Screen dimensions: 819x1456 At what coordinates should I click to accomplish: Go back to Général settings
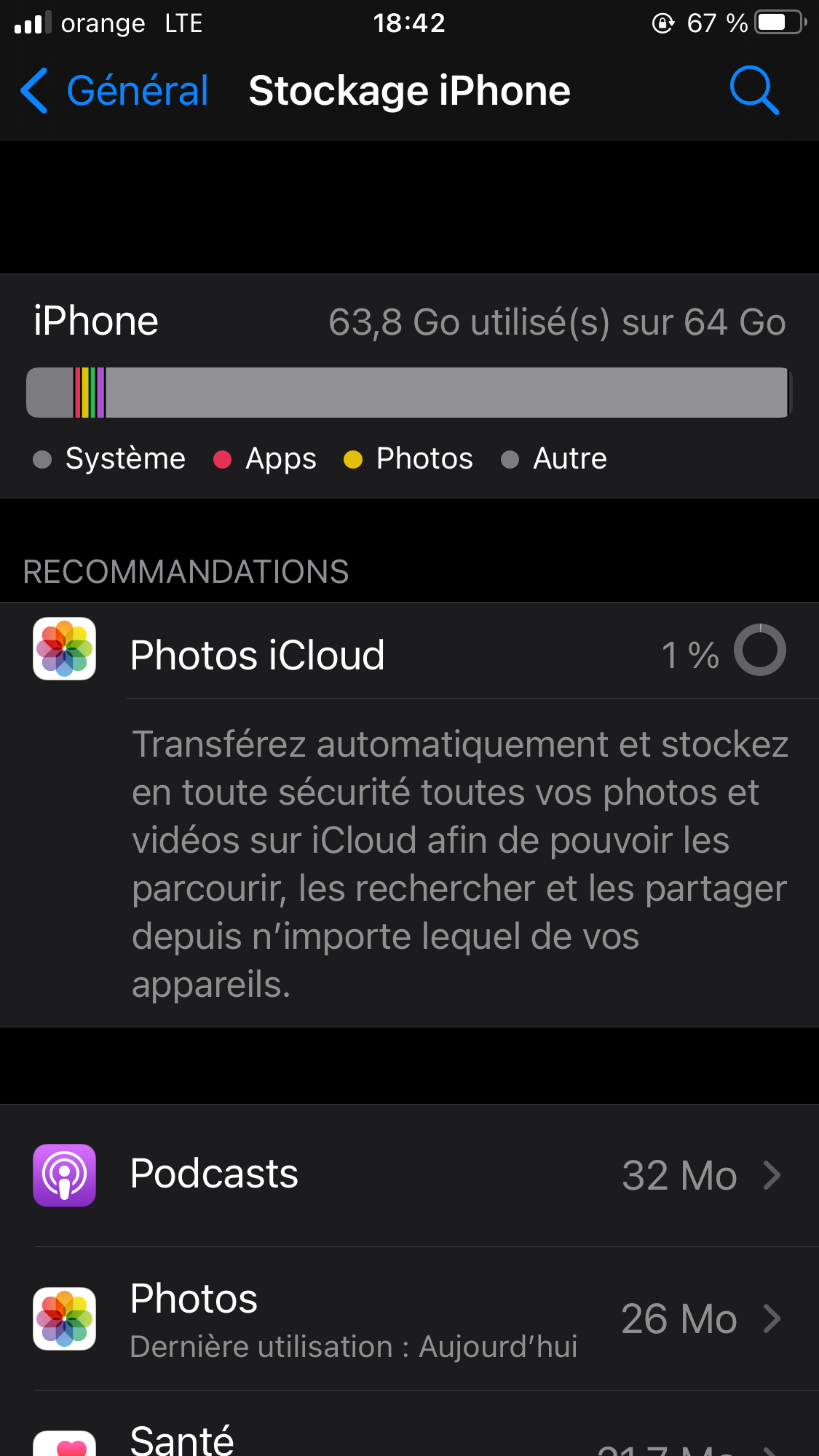115,92
